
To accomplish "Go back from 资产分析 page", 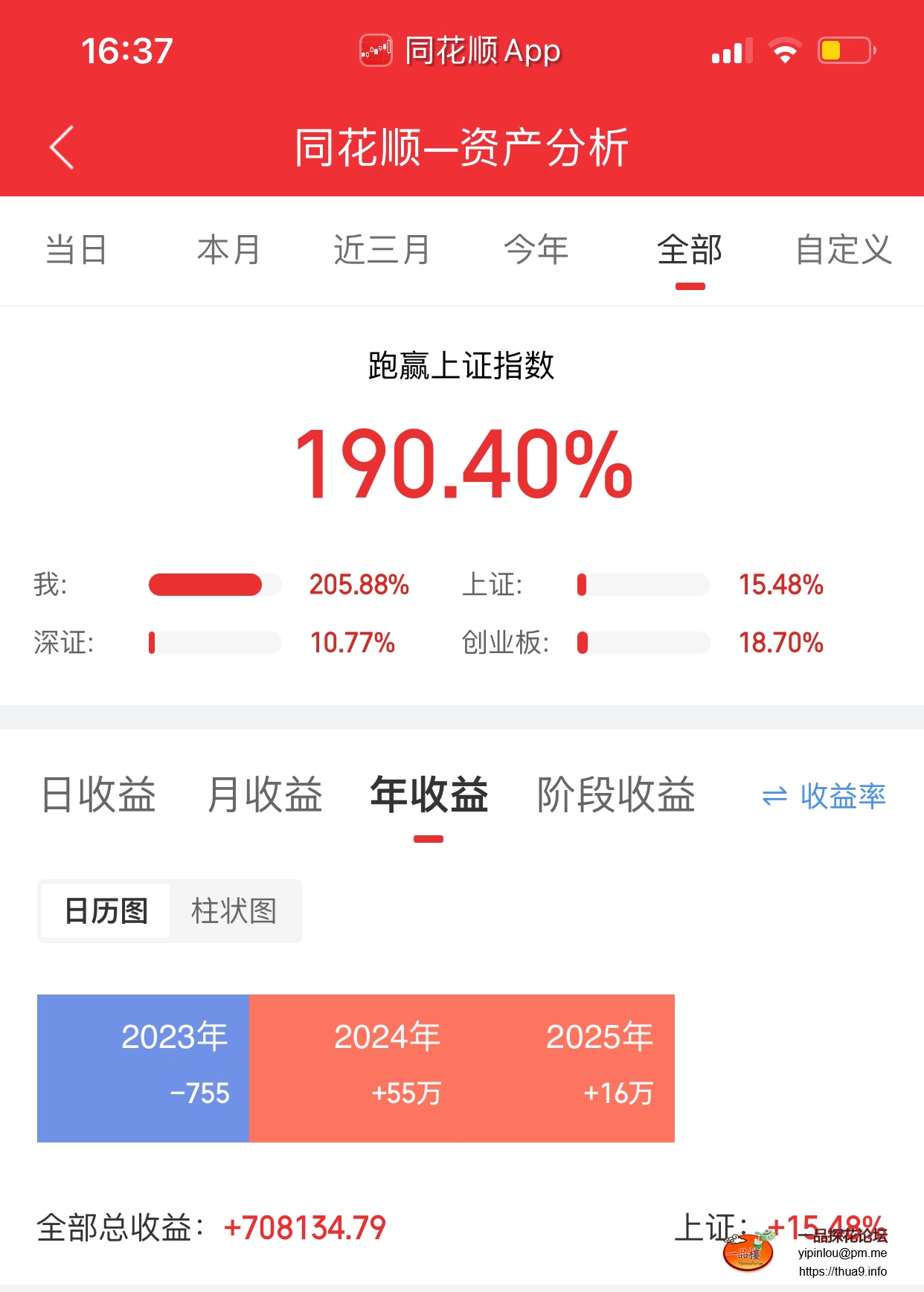I will (x=62, y=147).
